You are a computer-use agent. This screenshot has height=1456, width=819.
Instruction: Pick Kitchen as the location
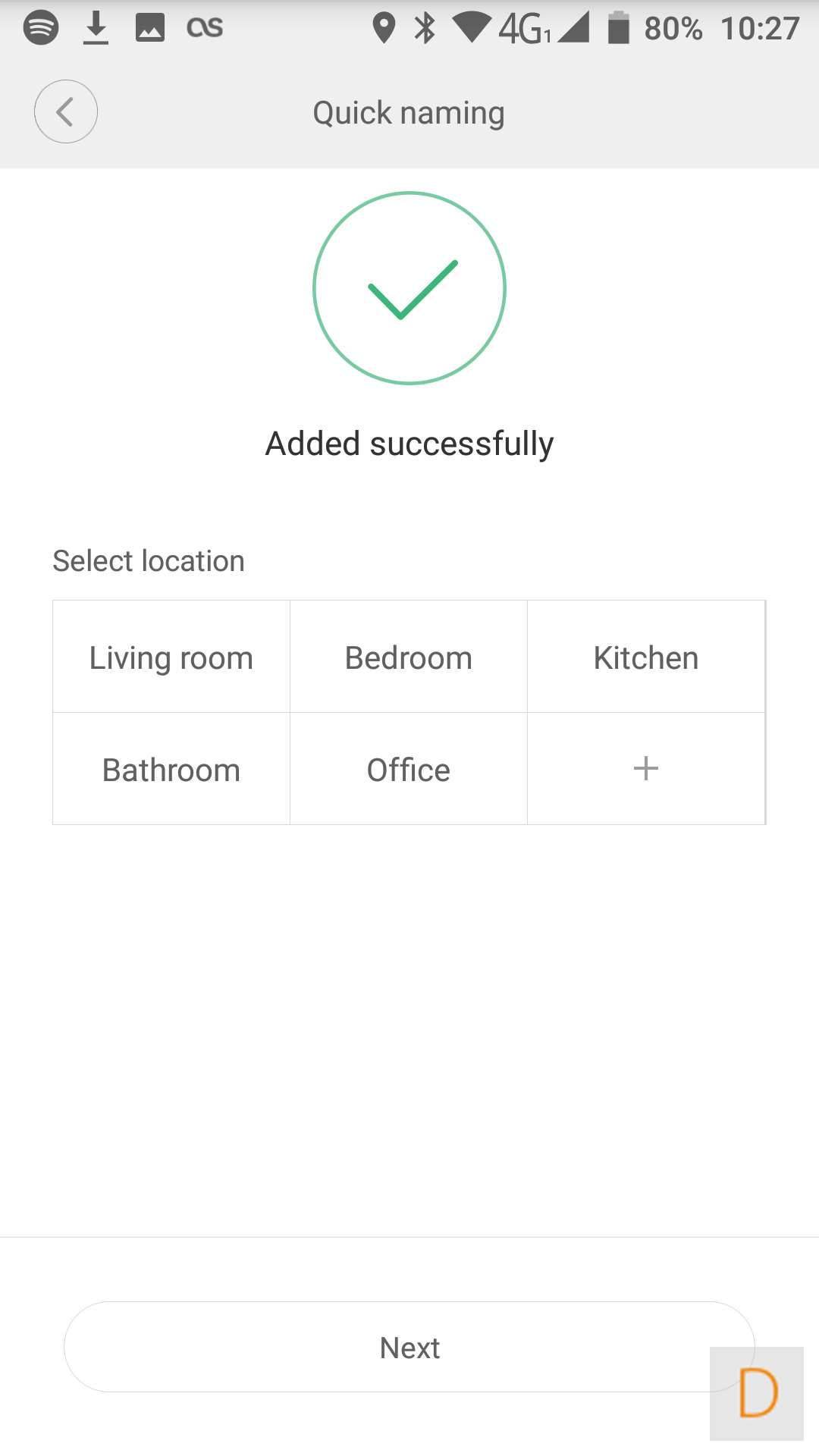coord(646,657)
